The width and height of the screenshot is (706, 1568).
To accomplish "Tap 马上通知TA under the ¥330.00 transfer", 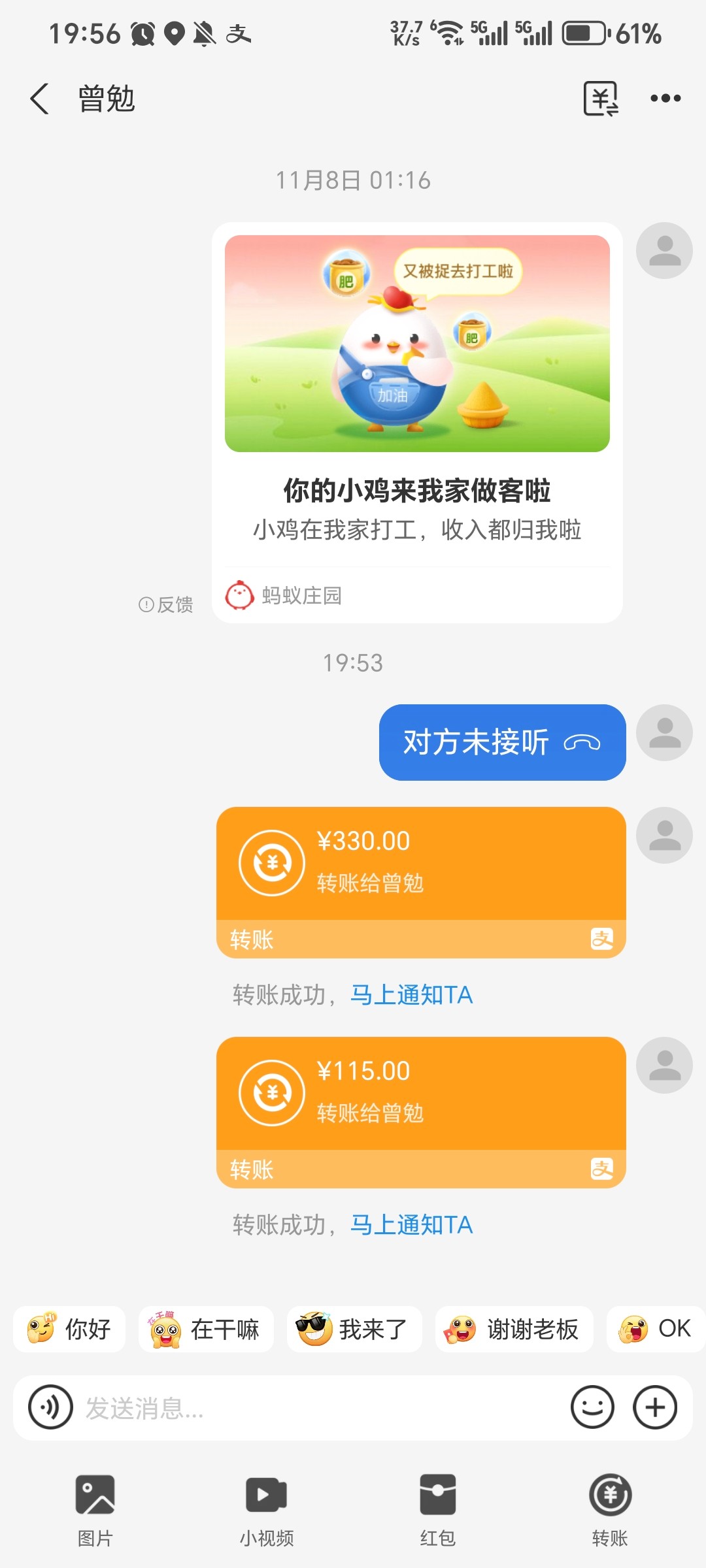I will [411, 995].
